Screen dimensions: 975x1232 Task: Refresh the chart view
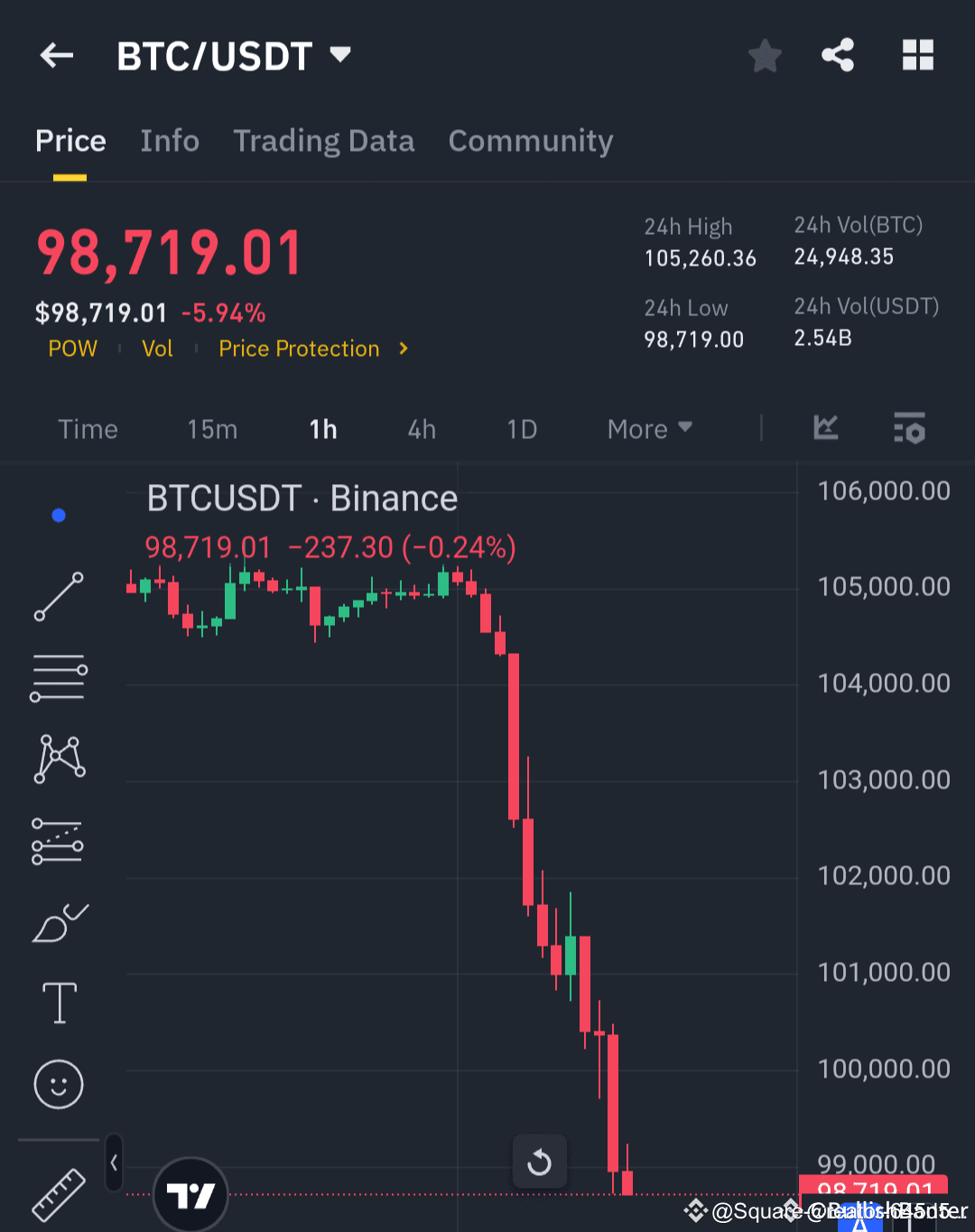tap(540, 1162)
